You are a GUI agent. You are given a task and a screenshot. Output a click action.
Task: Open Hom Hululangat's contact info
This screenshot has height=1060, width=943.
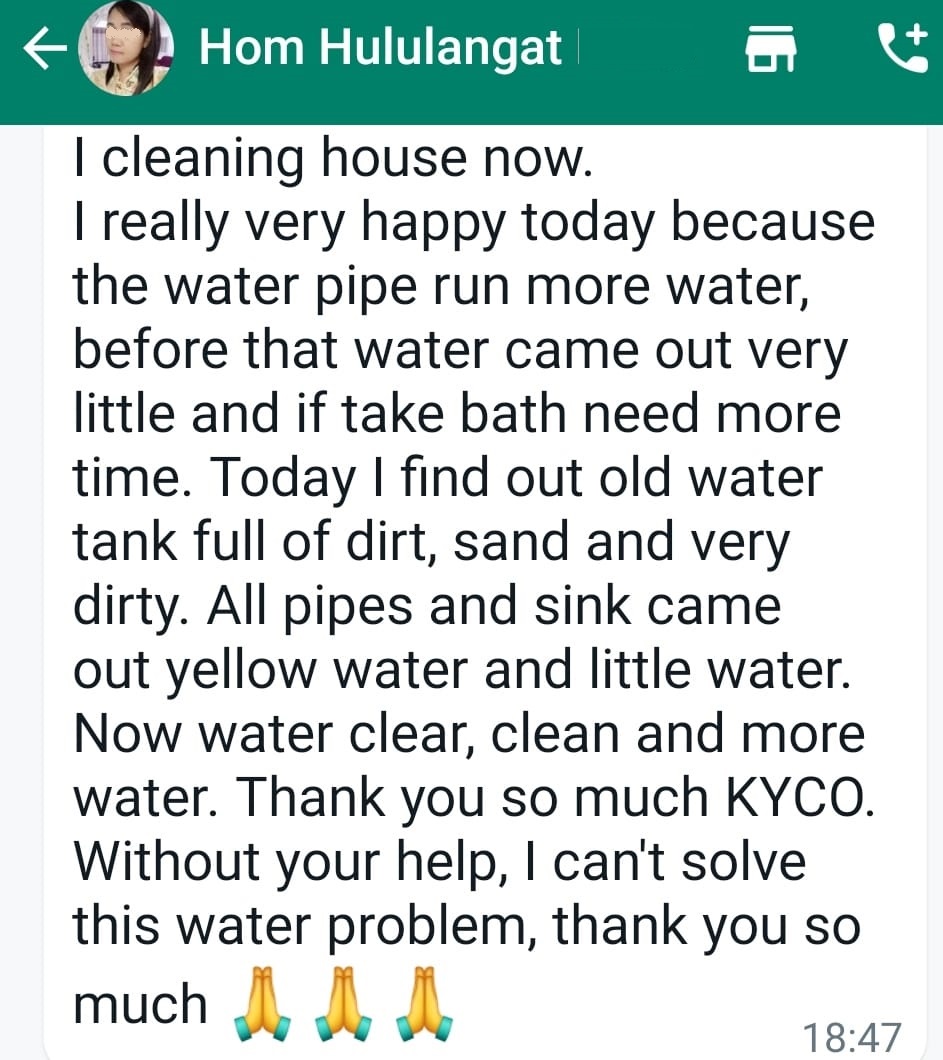380,48
